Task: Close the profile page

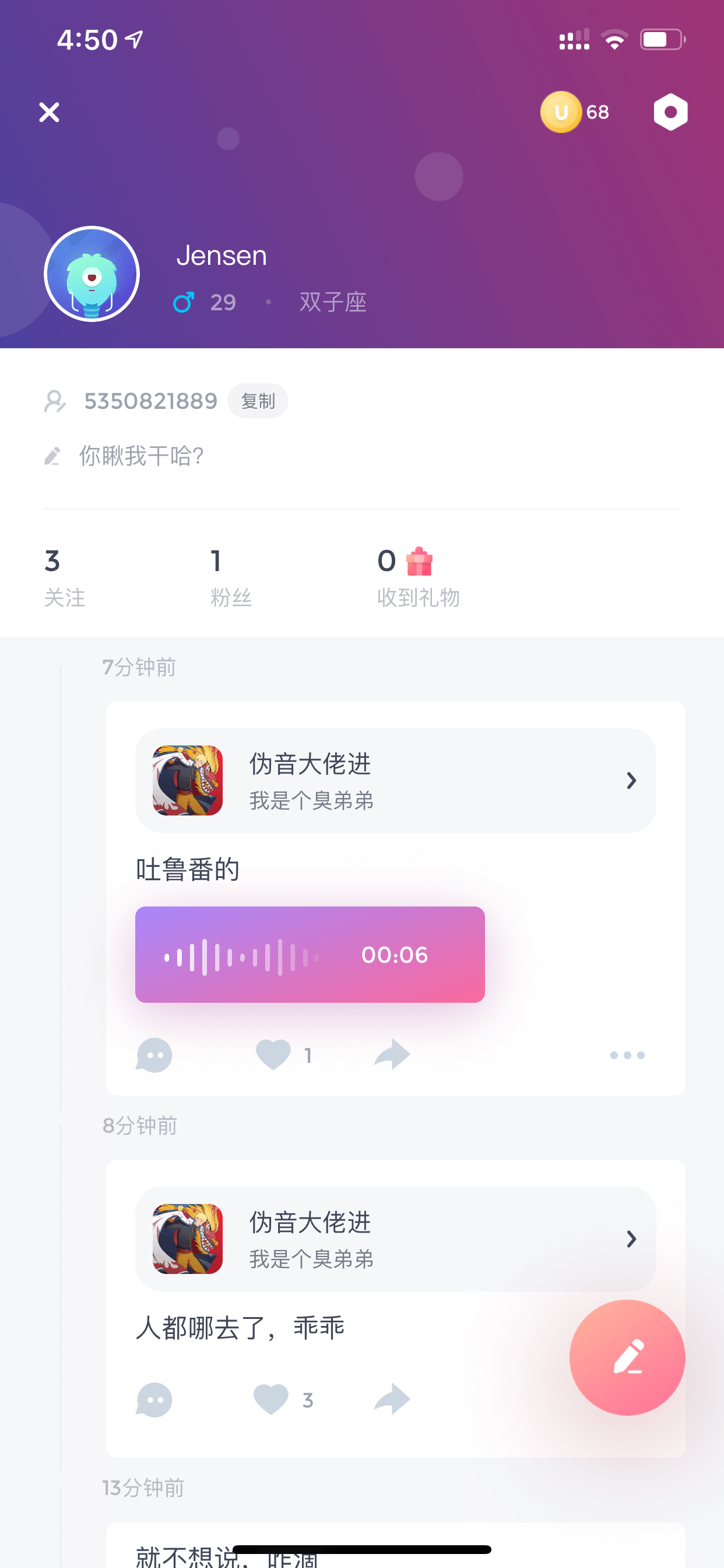Action: click(x=50, y=112)
